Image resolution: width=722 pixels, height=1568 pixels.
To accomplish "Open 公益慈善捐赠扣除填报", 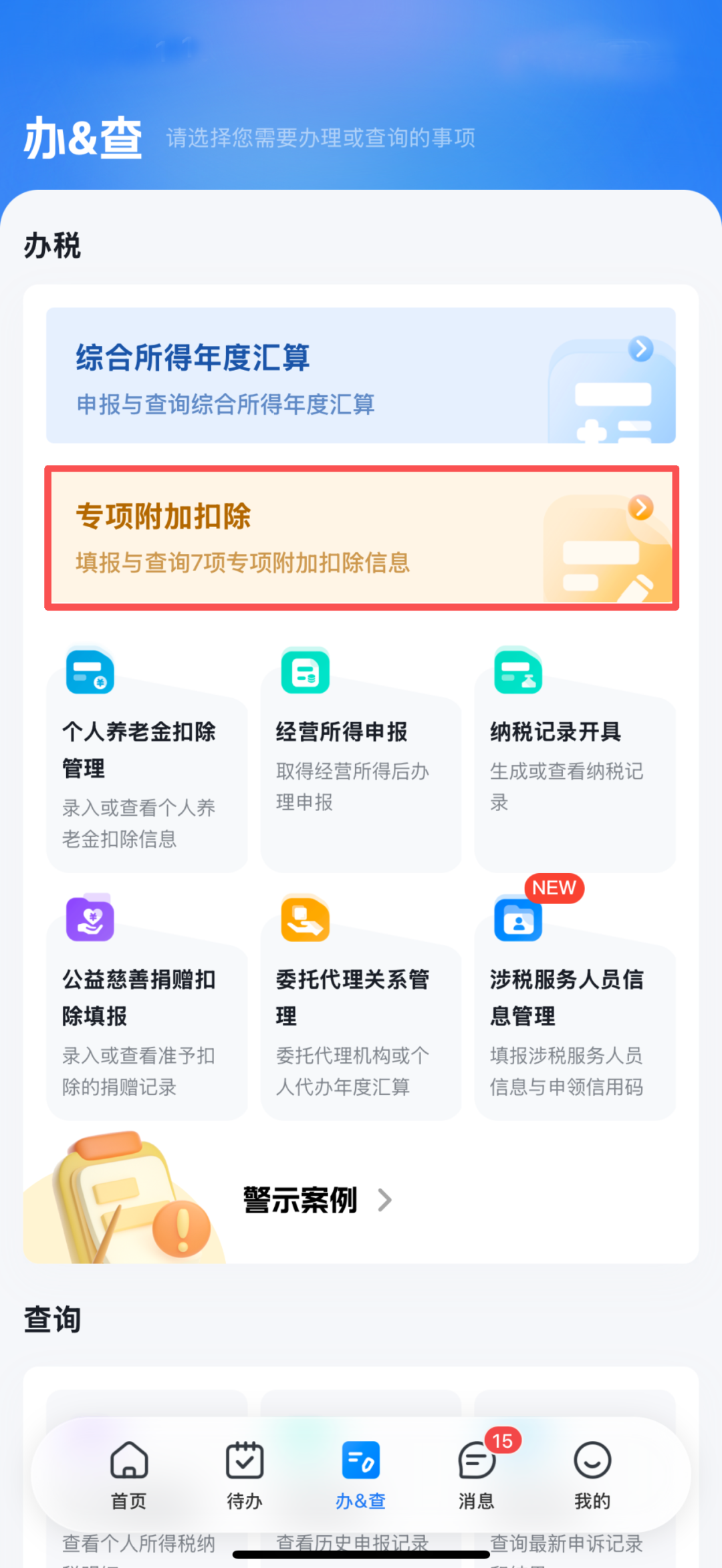I will click(147, 1009).
